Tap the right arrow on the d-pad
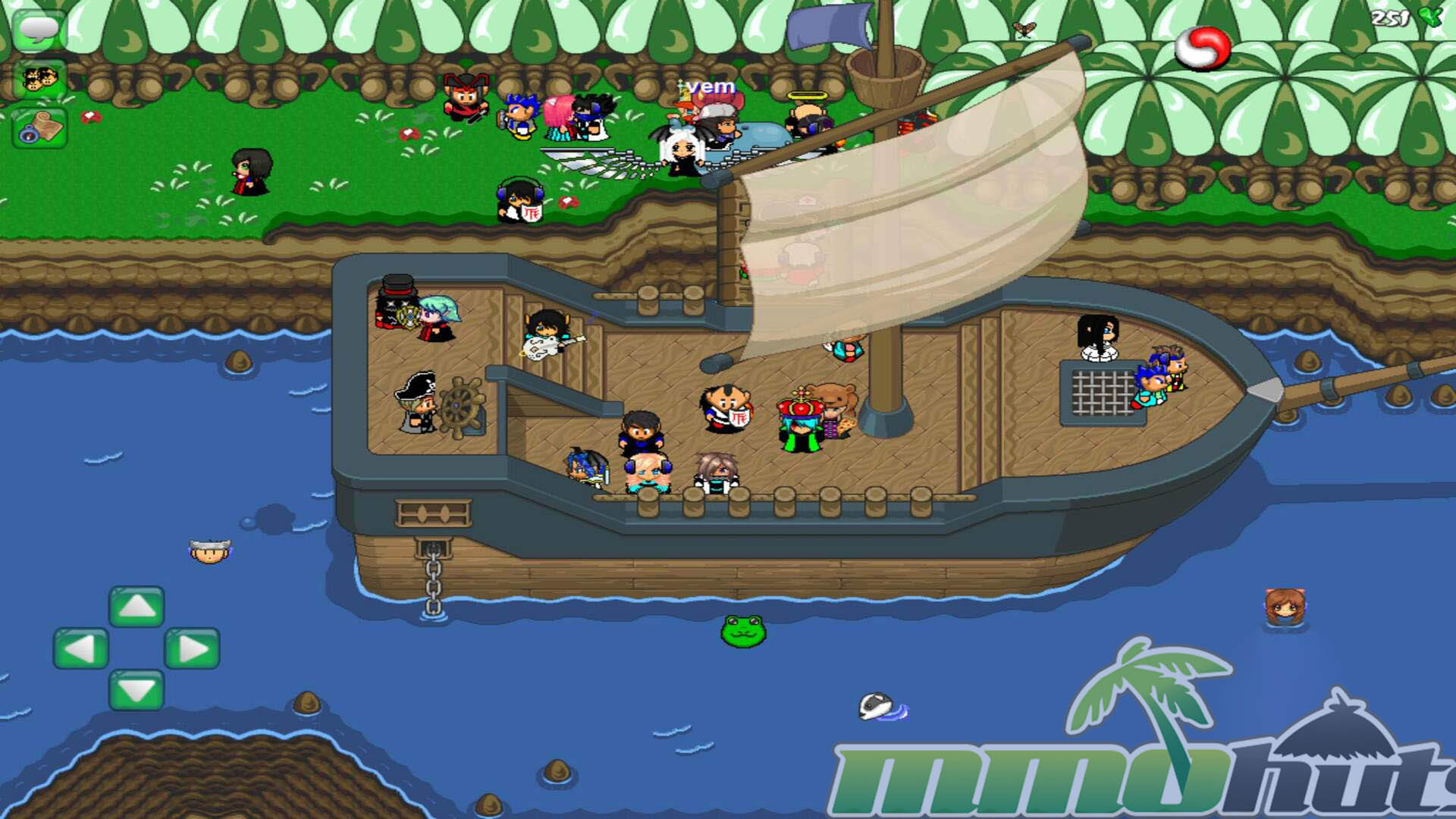This screenshot has height=819, width=1456. coord(192,649)
